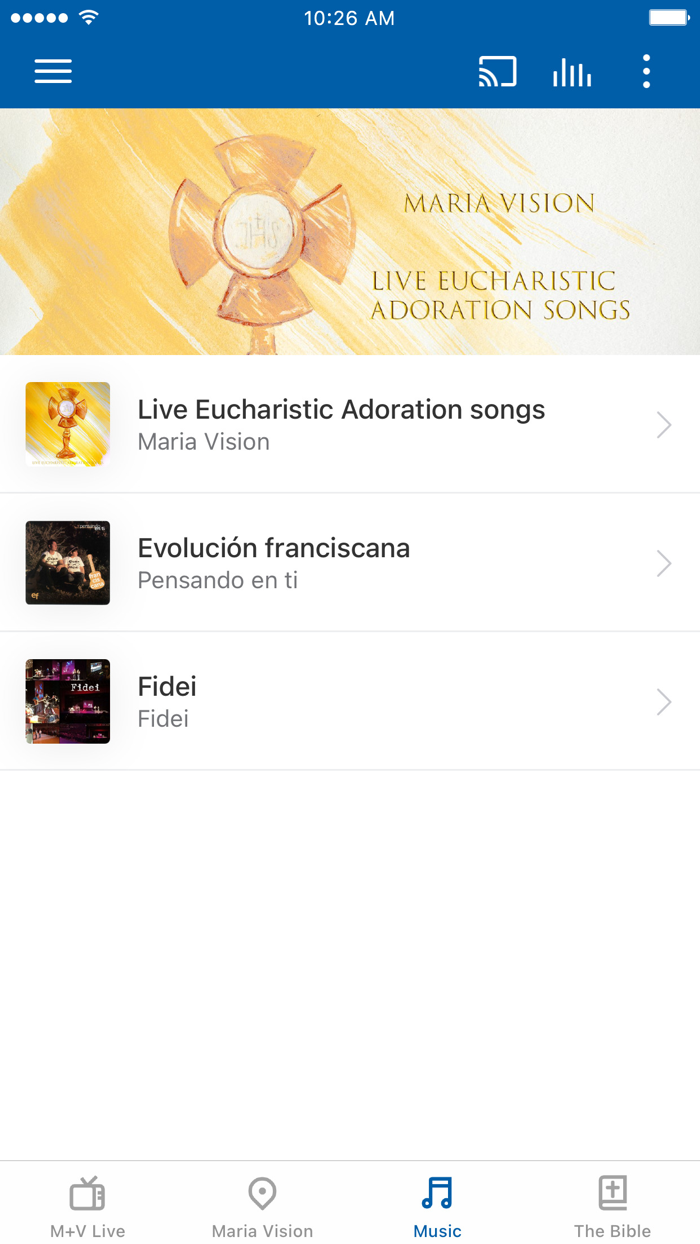
Task: Open the three-dot overflow menu
Action: (x=646, y=72)
